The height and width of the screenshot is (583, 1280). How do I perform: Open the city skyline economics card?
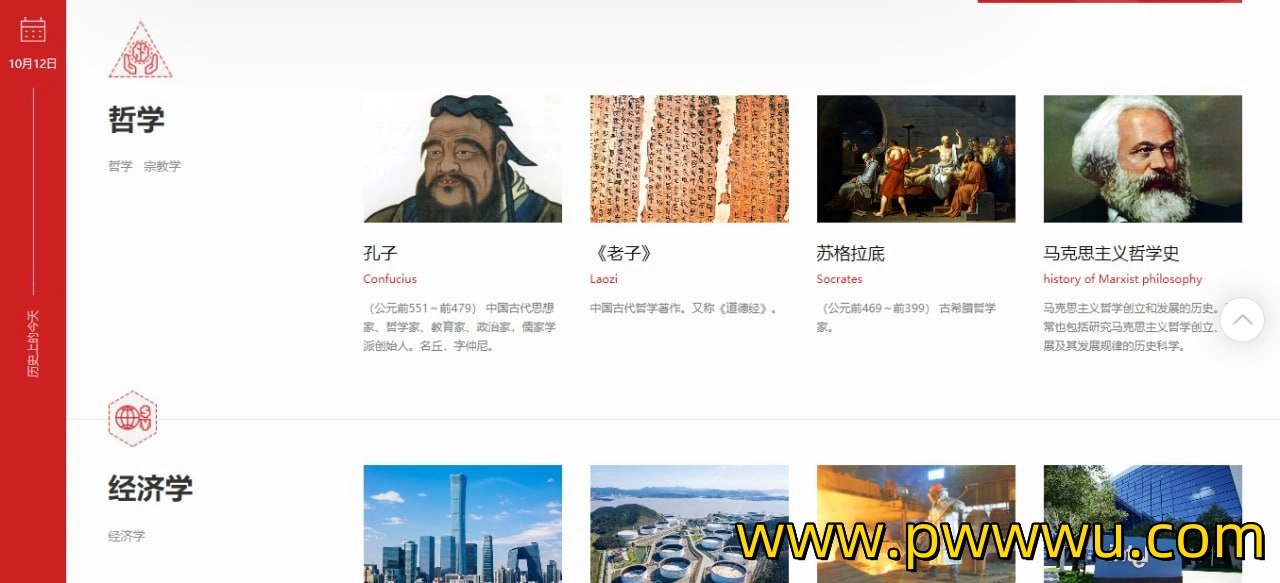(x=462, y=524)
